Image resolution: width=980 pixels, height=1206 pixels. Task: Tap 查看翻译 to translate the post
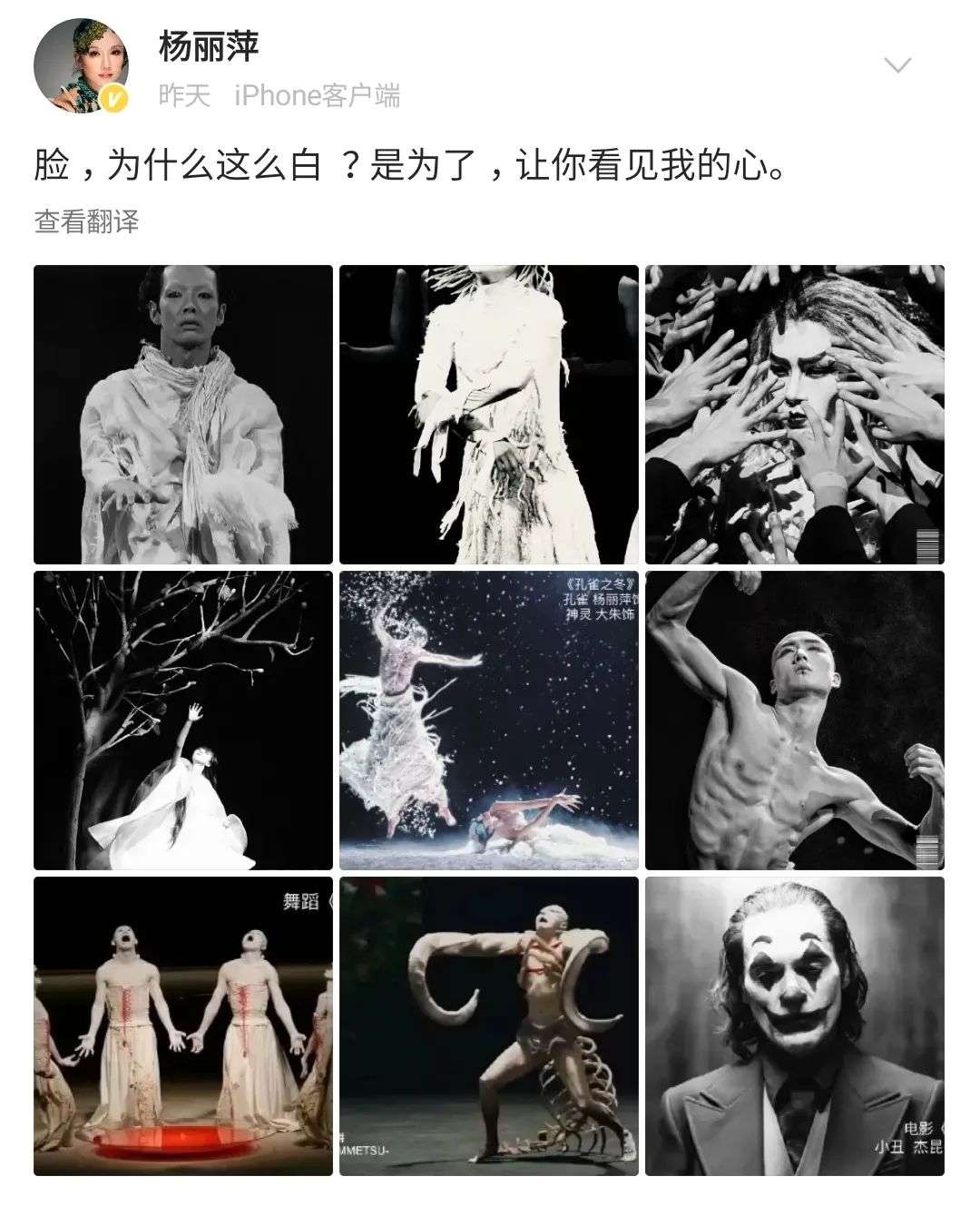[x=87, y=221]
